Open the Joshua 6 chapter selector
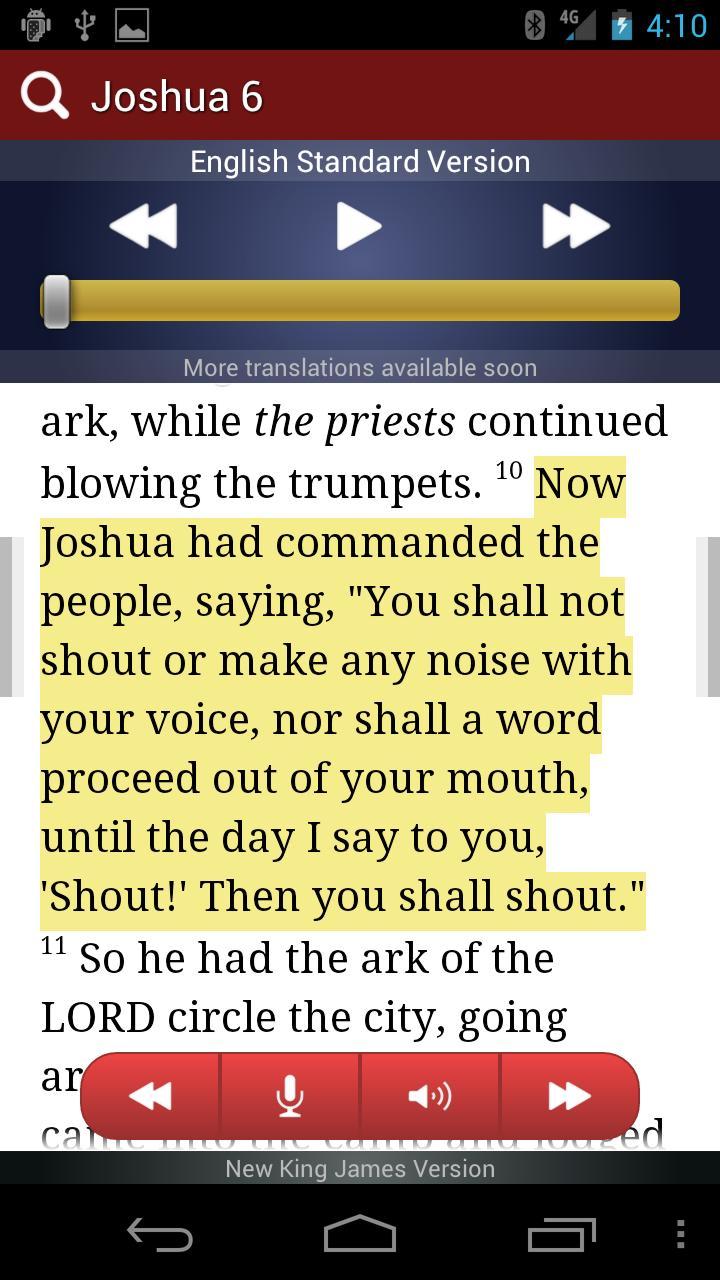Screen dimensions: 720x1280 (177, 97)
